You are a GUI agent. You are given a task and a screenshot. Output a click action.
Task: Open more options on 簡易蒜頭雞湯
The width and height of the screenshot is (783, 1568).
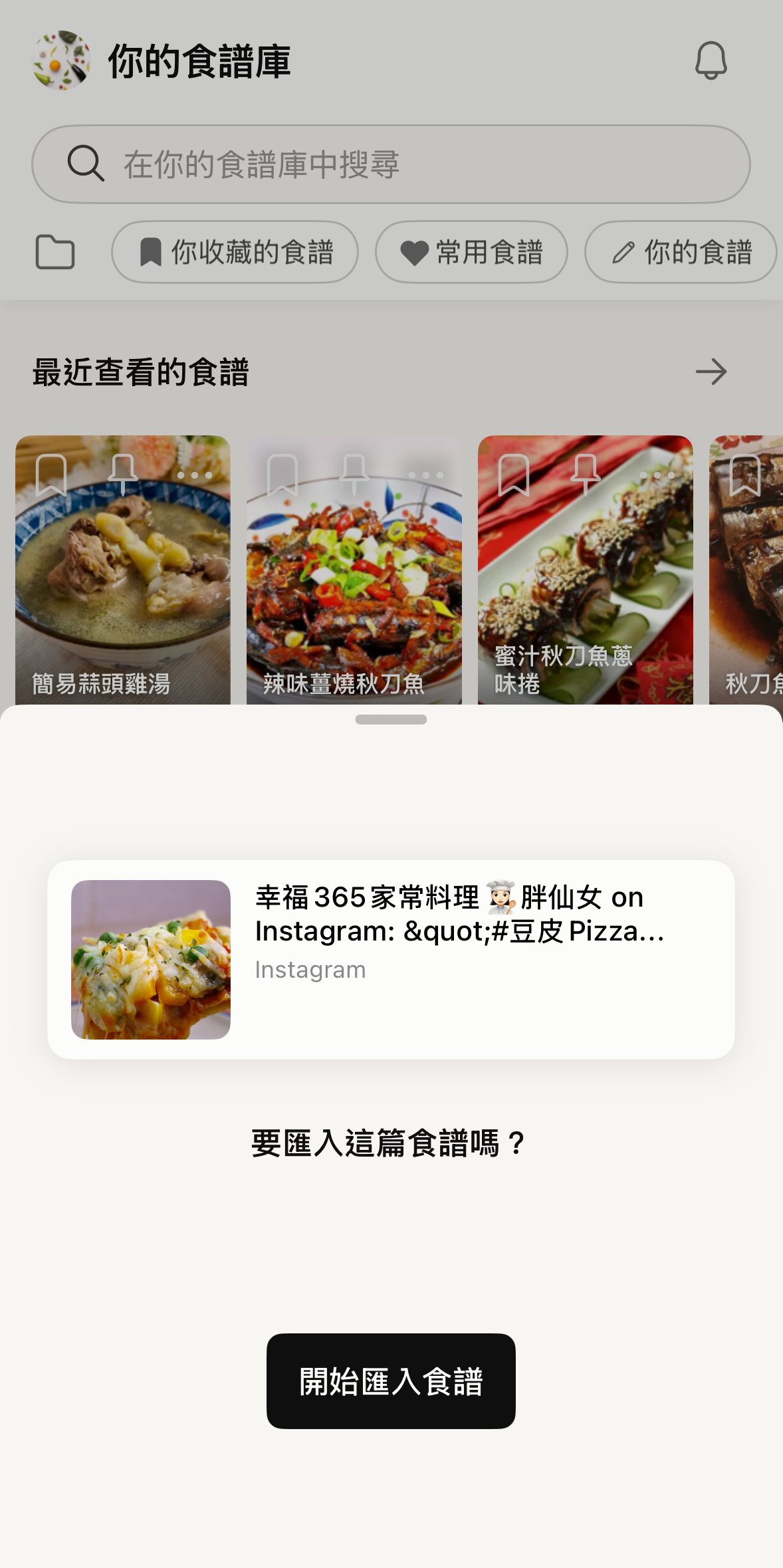(x=195, y=475)
